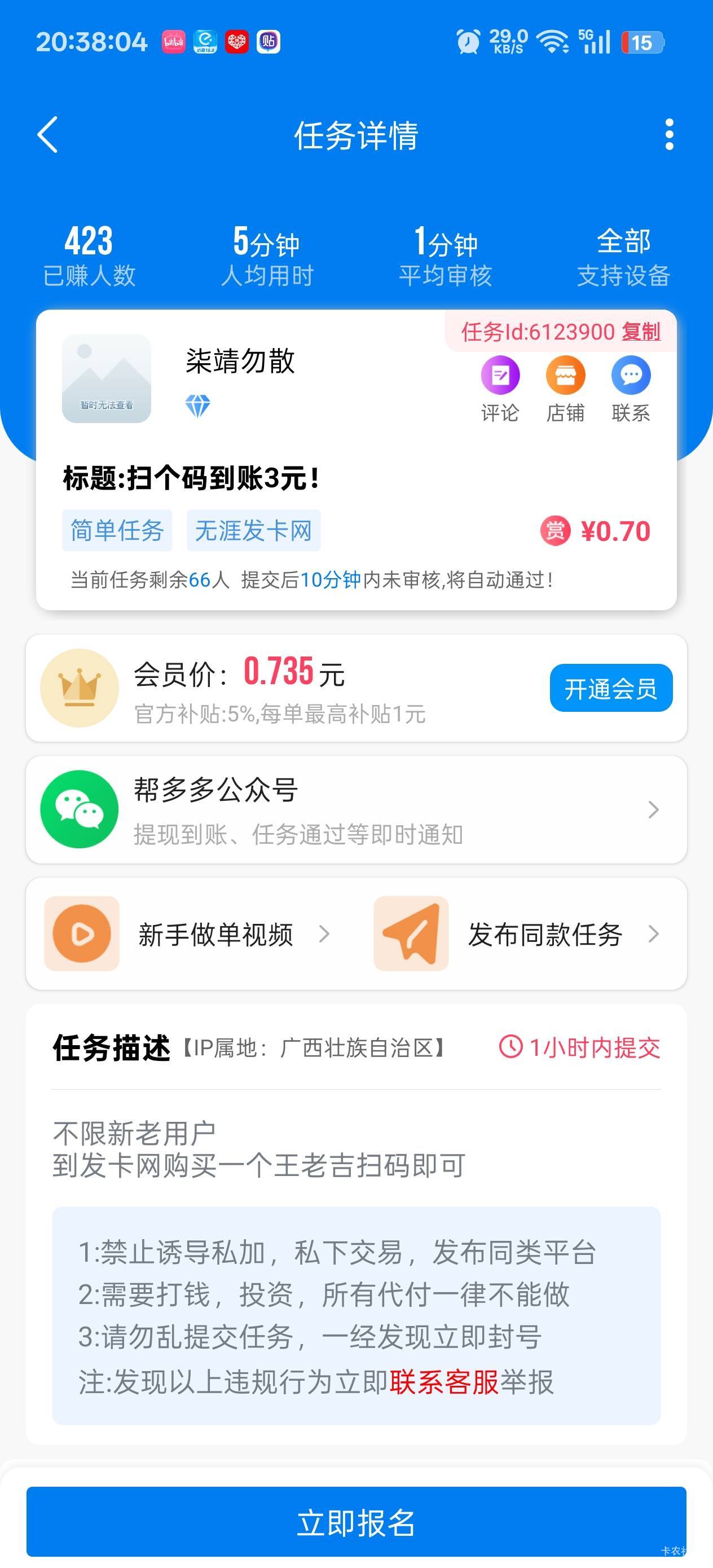Sign up with the 立即报名 button
The width and height of the screenshot is (713, 1568).
coord(356,1522)
